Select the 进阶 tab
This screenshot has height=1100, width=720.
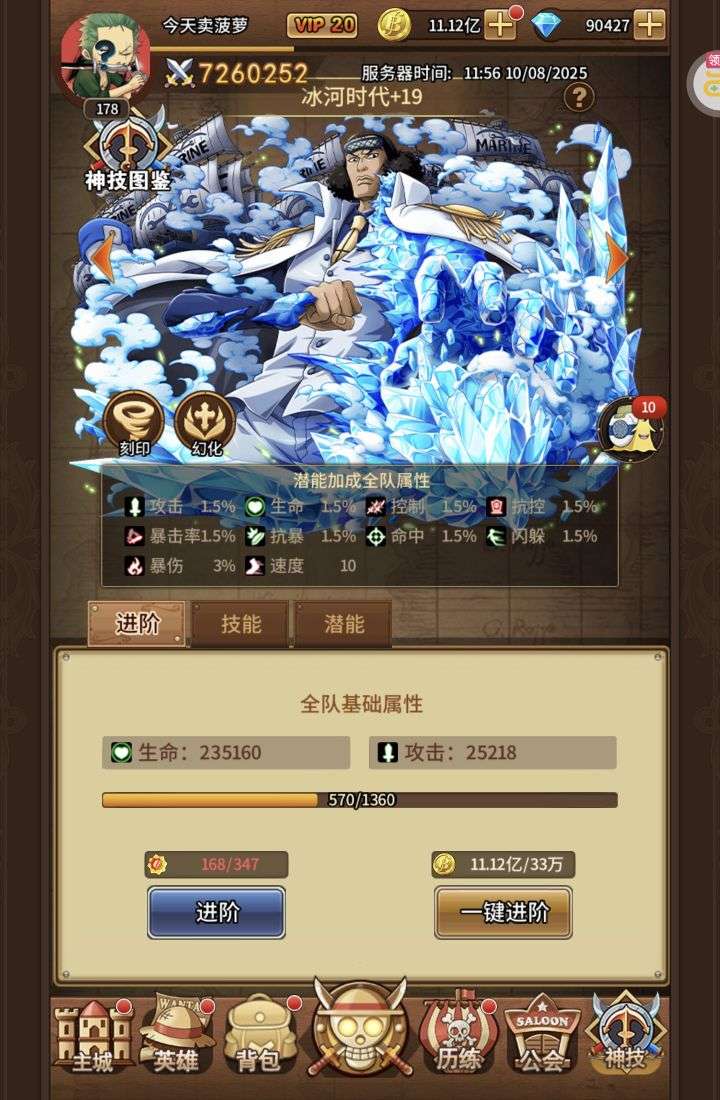pos(137,624)
